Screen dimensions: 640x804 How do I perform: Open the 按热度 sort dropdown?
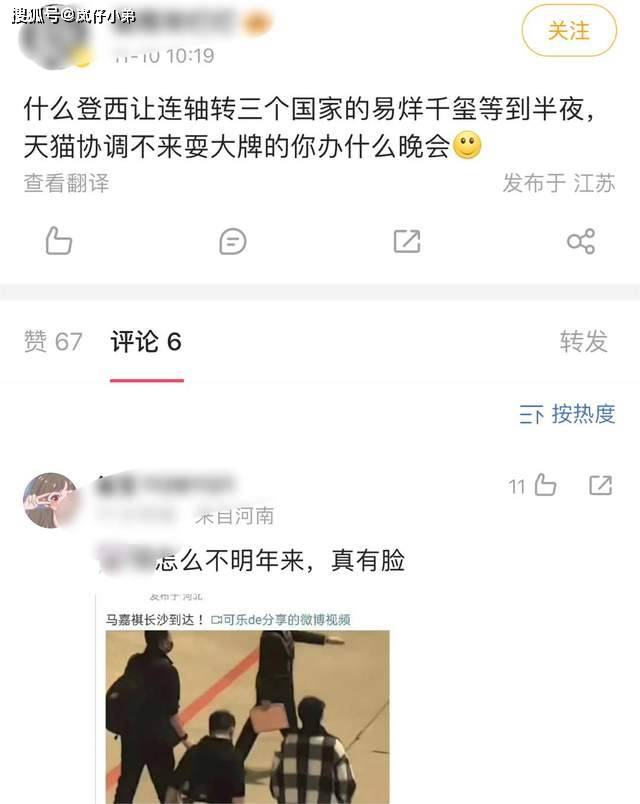pos(567,414)
